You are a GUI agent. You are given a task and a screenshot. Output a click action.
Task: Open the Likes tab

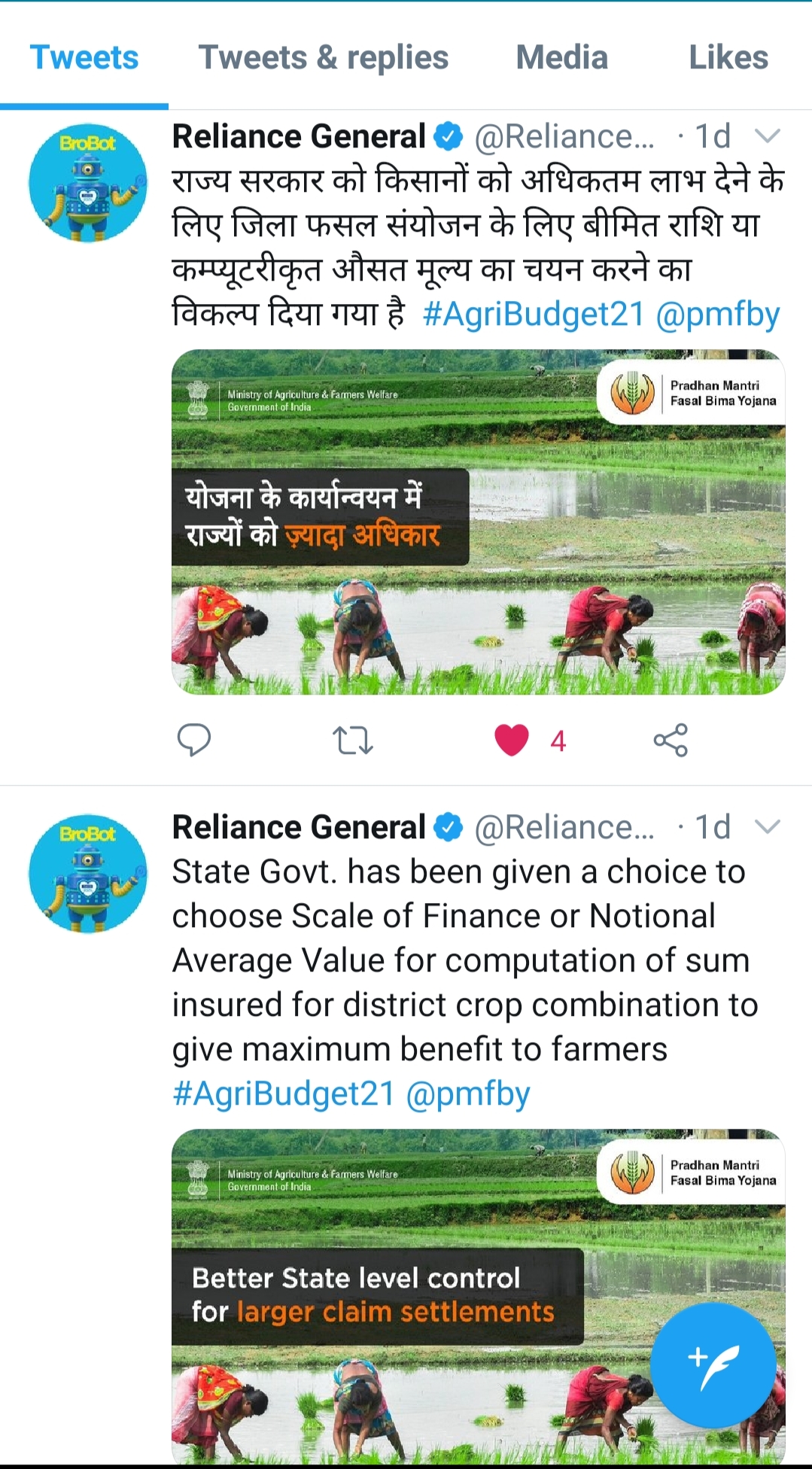pos(728,58)
